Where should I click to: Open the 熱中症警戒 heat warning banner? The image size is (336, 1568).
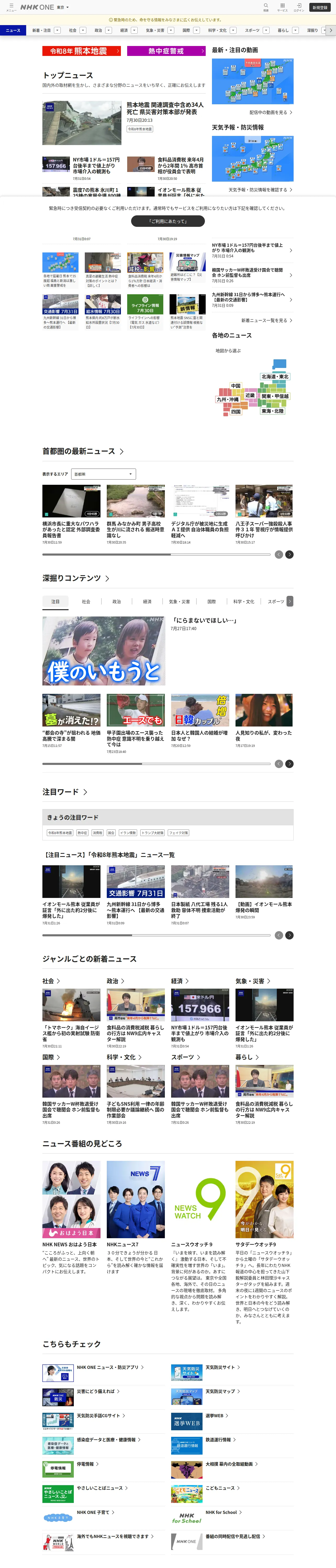166,51
